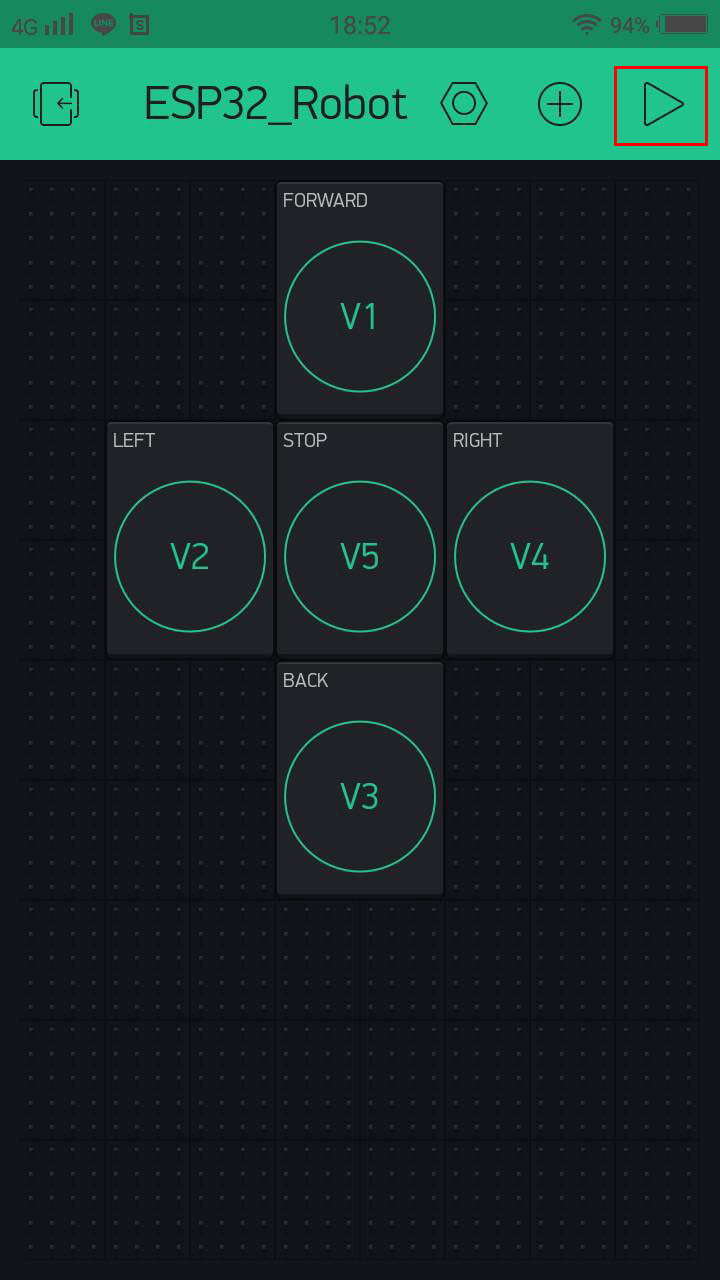Select the RIGHT V4 button widget

pos(530,556)
